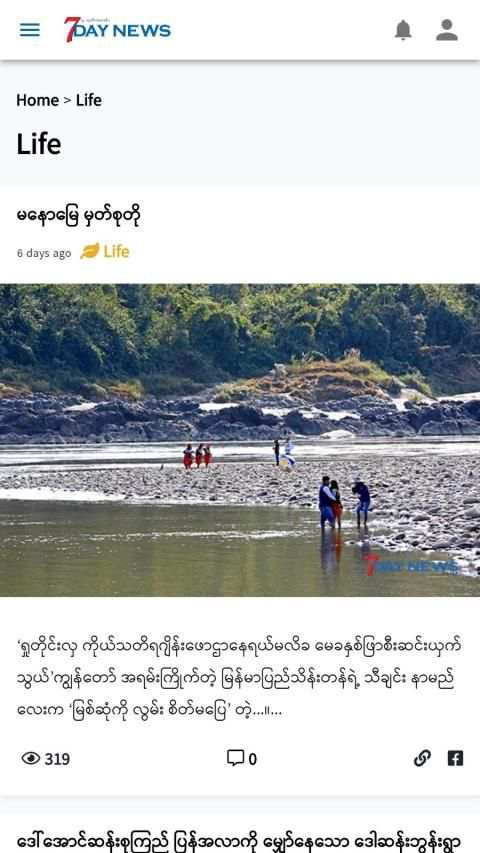Copy the first article's link
The height and width of the screenshot is (853, 480).
[422, 758]
